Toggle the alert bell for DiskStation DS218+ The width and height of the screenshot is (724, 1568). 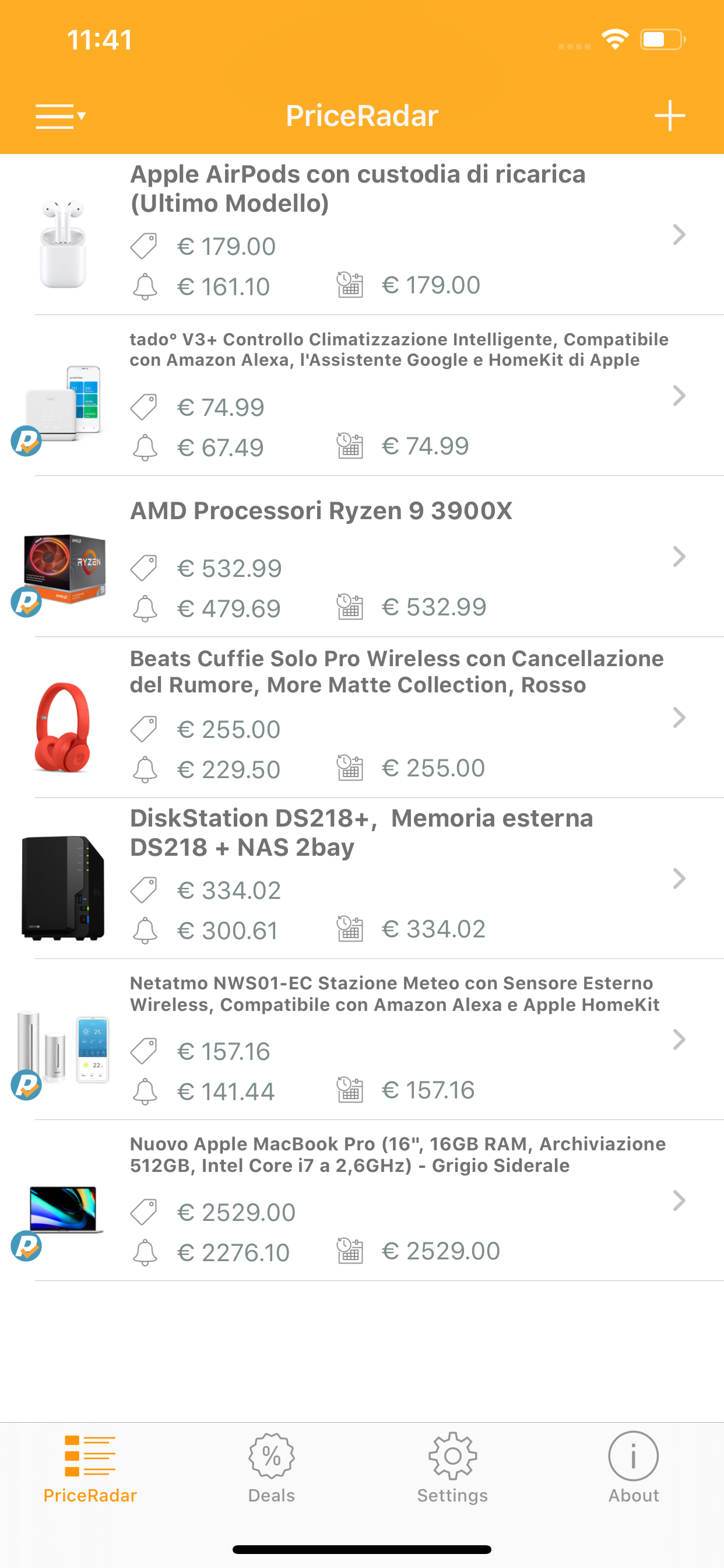coord(144,929)
